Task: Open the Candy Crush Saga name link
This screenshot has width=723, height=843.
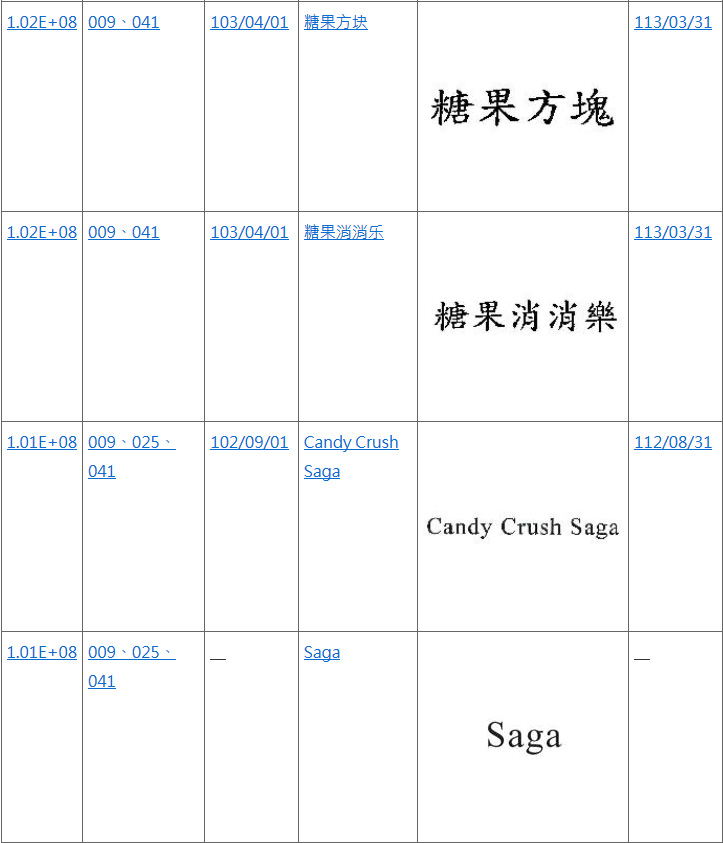Action: (x=350, y=442)
